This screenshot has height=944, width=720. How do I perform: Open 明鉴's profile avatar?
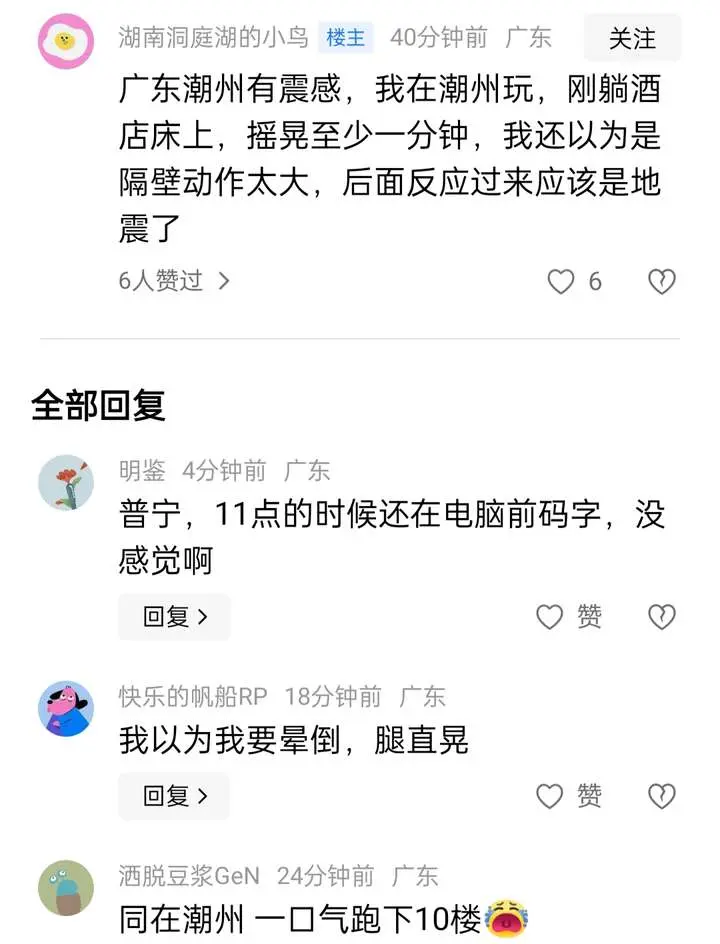click(x=66, y=482)
